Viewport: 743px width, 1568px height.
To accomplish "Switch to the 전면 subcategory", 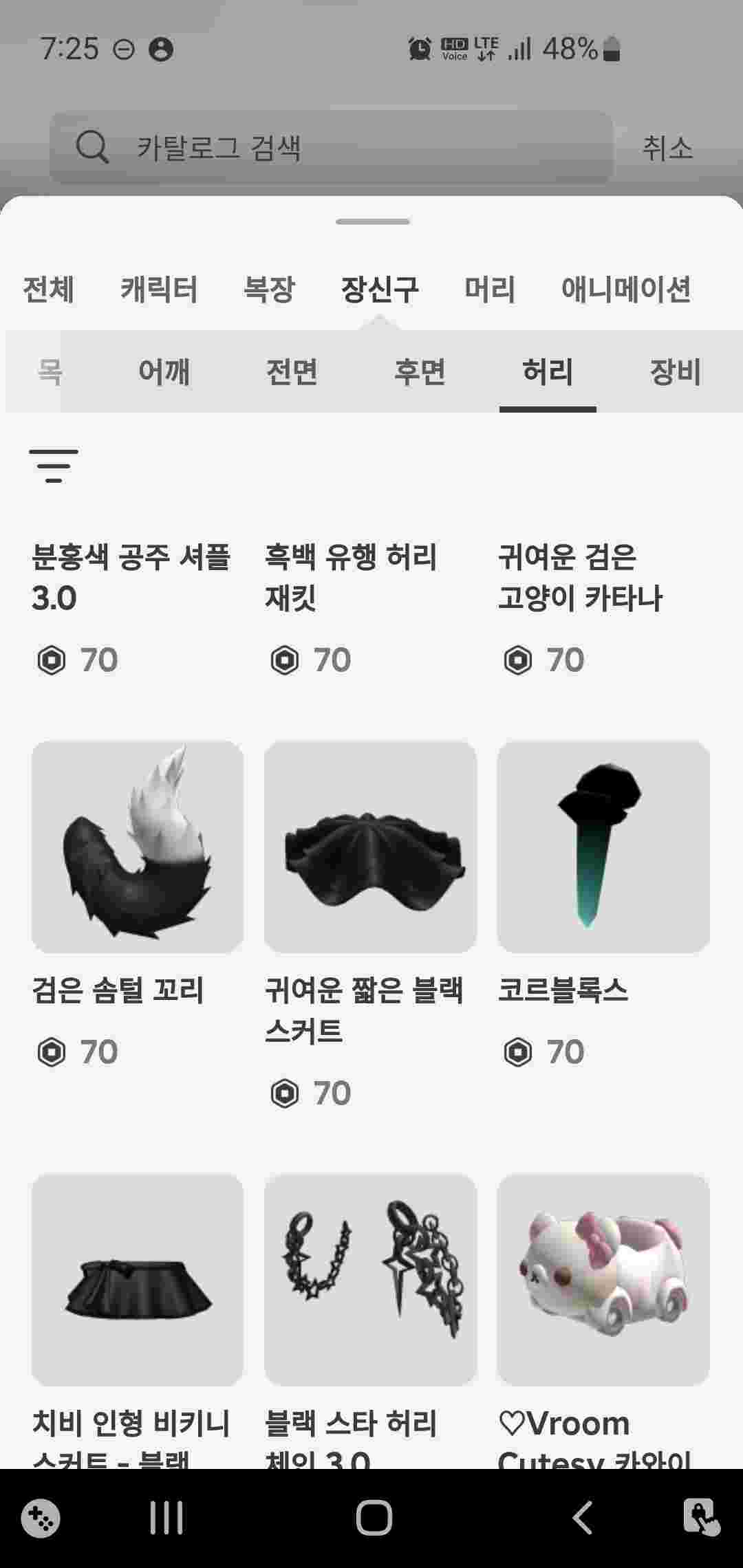I will (x=292, y=371).
